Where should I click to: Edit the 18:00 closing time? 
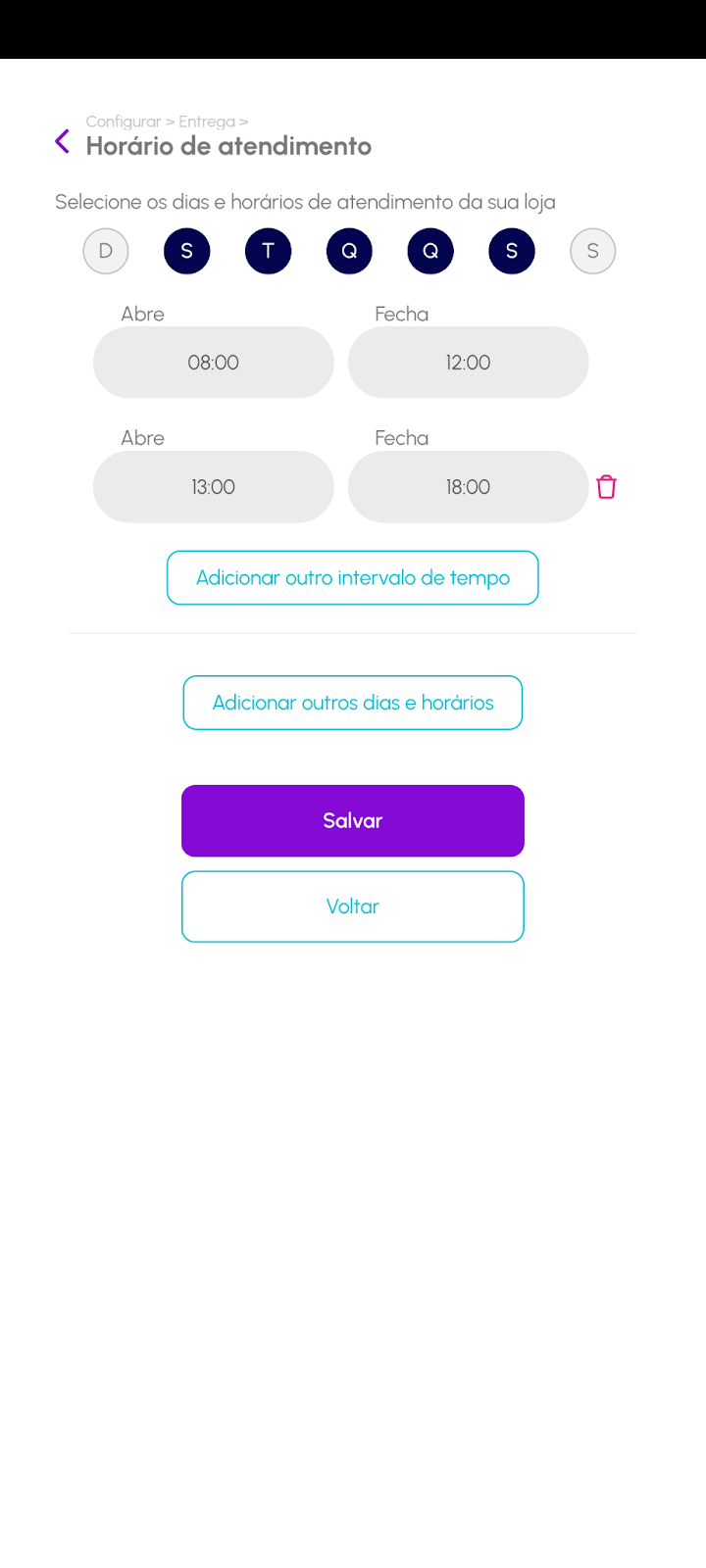pos(468,487)
